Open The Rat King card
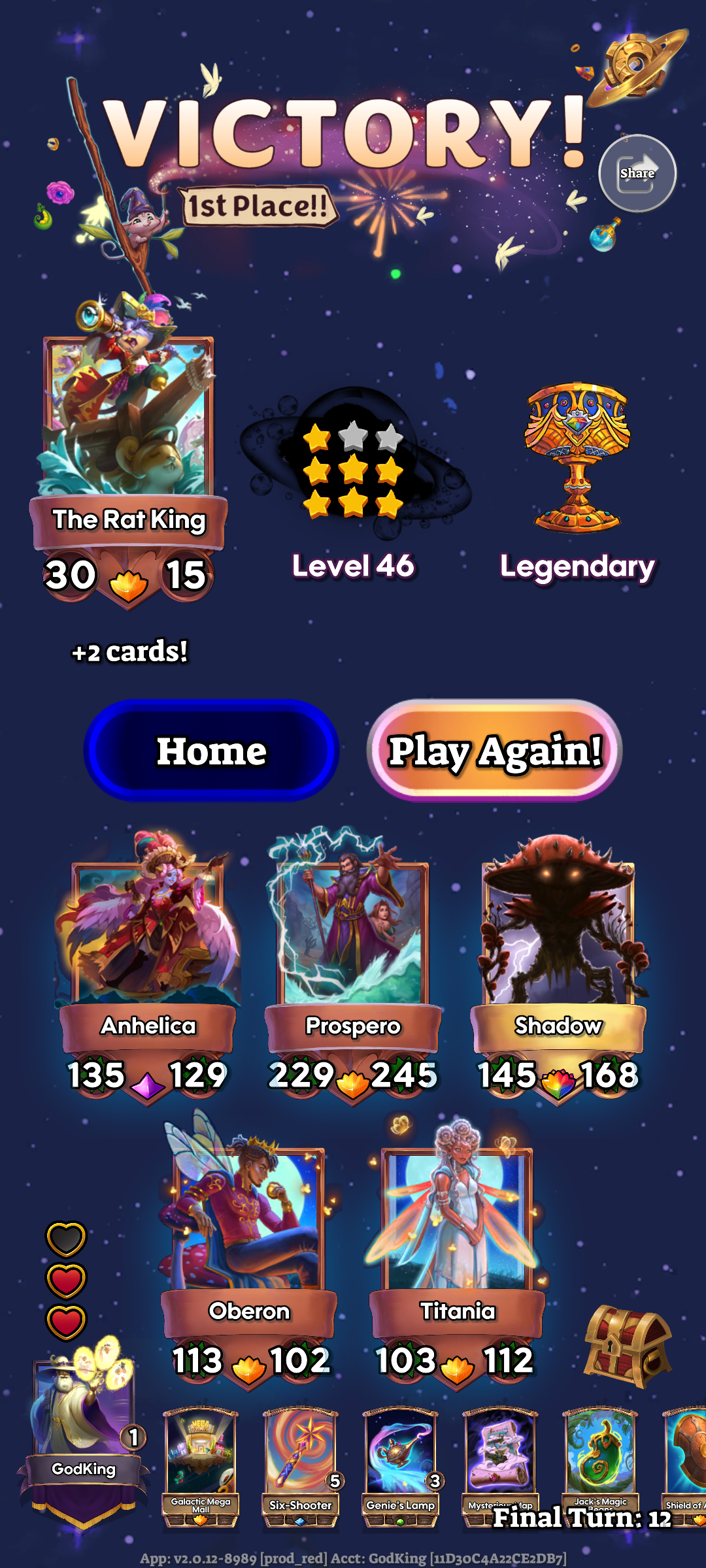 [x=129, y=431]
